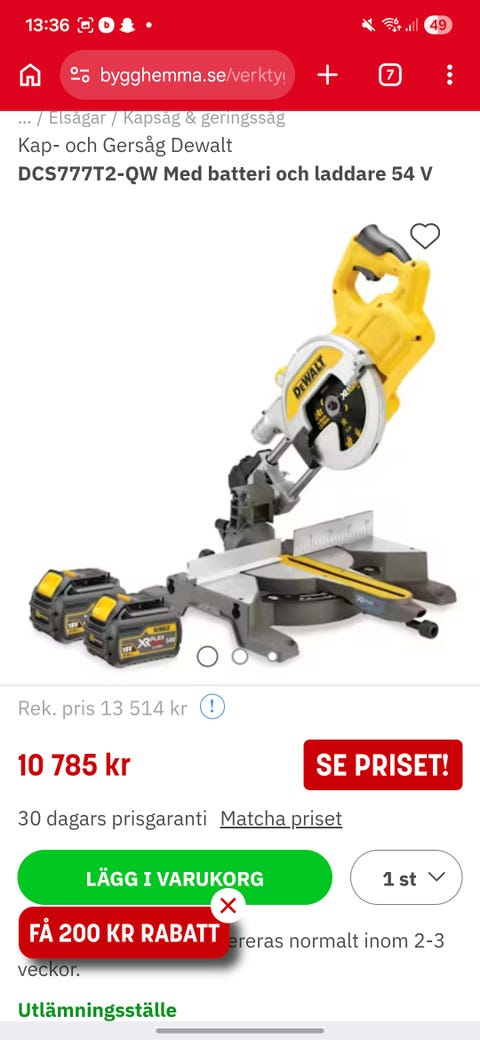Screen dimensions: 480x1040
Task: Open the tab switcher showing 7 tabs
Action: click(x=390, y=75)
